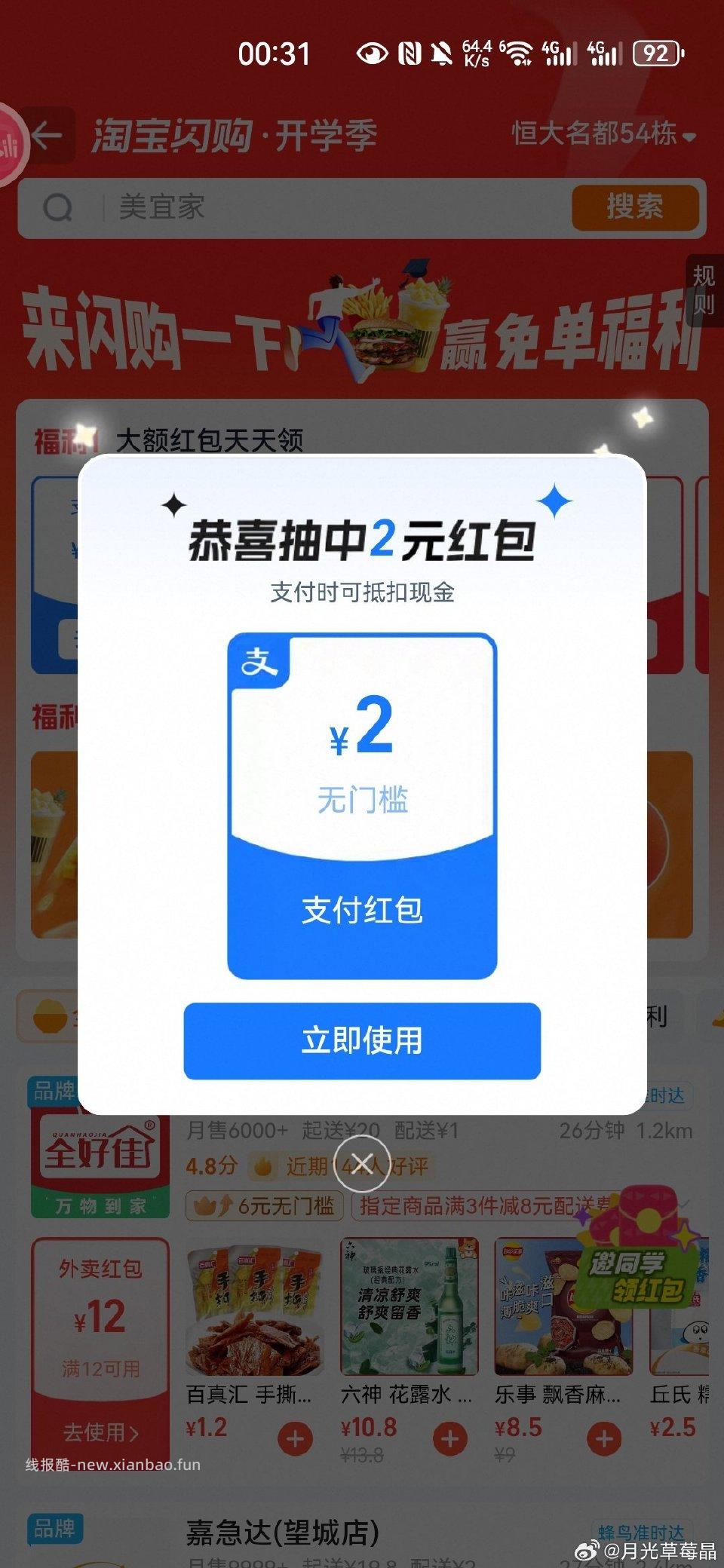Tap the eye-protection icon in the status bar

369,54
